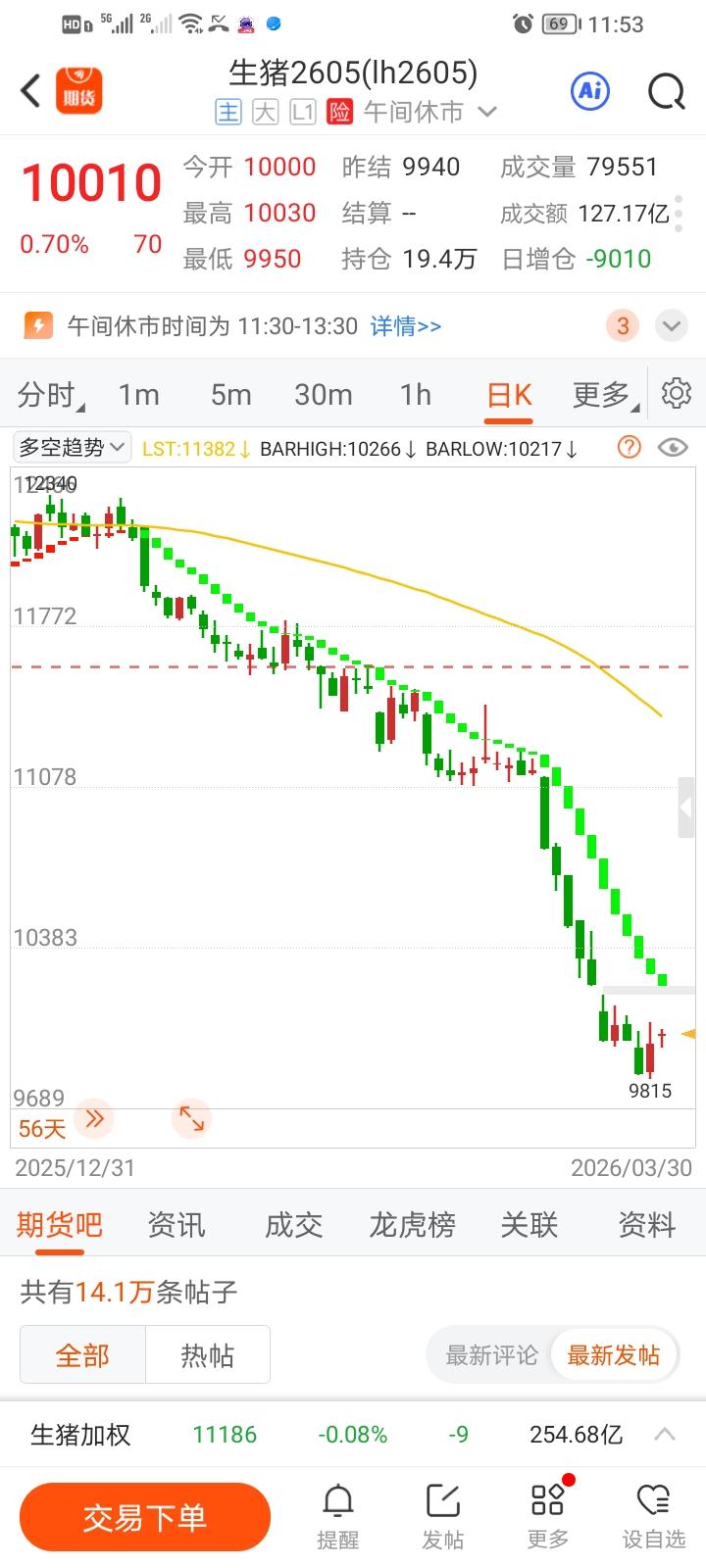This screenshot has height=1568, width=706.
Task: Open the AI assistant
Action: point(589,90)
